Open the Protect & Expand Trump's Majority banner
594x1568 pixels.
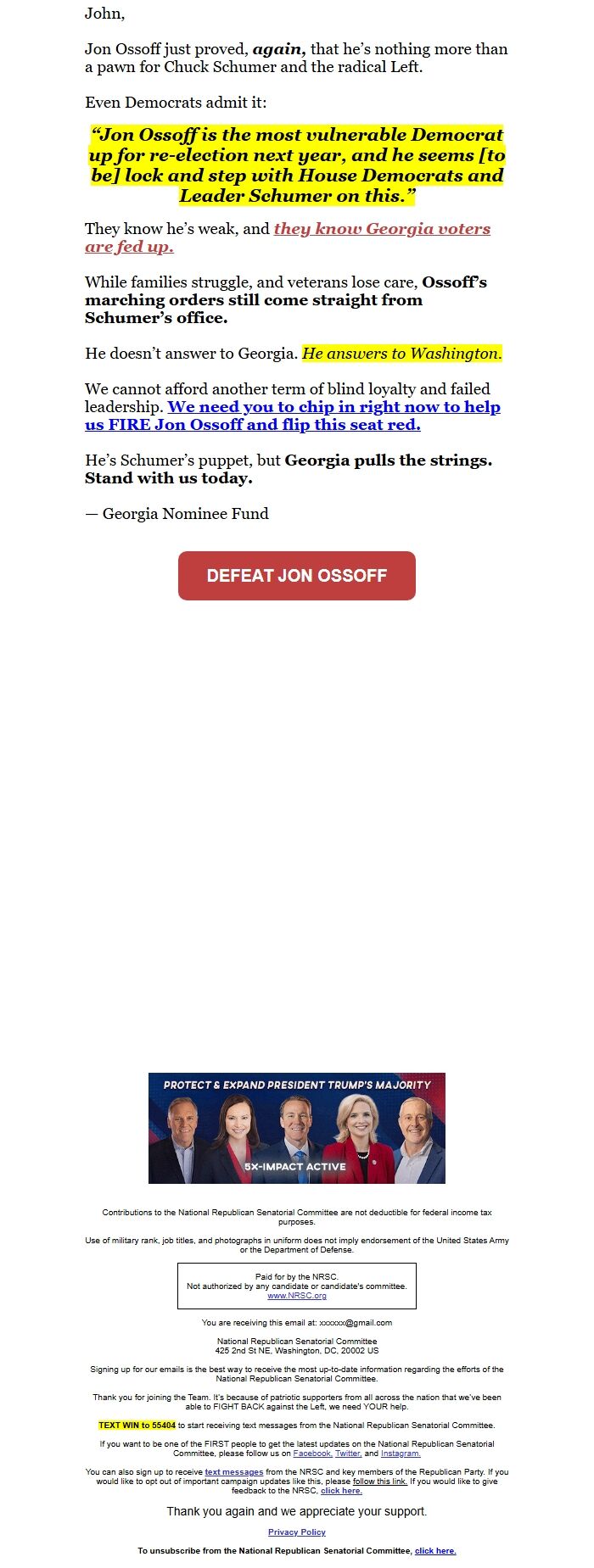point(297,1128)
